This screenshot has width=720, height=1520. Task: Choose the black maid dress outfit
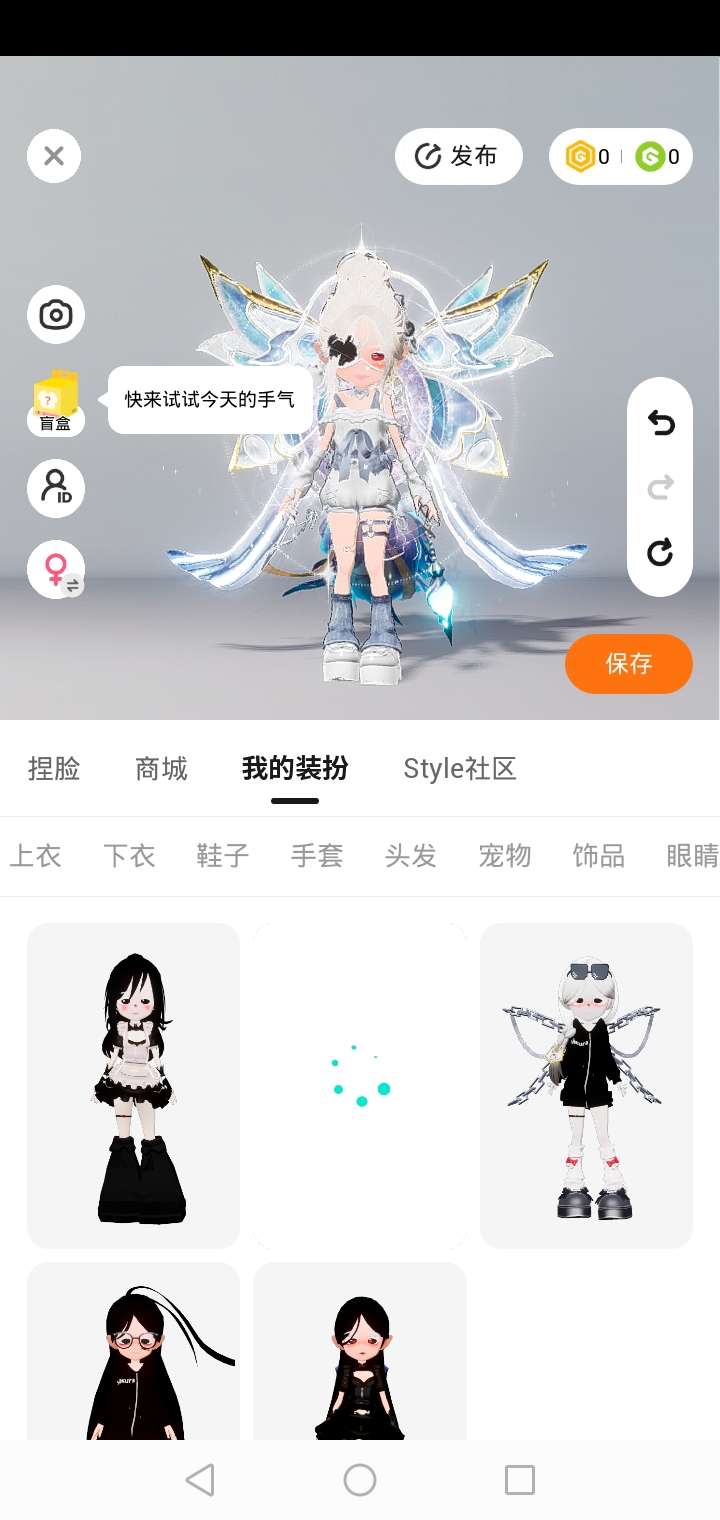[133, 1085]
